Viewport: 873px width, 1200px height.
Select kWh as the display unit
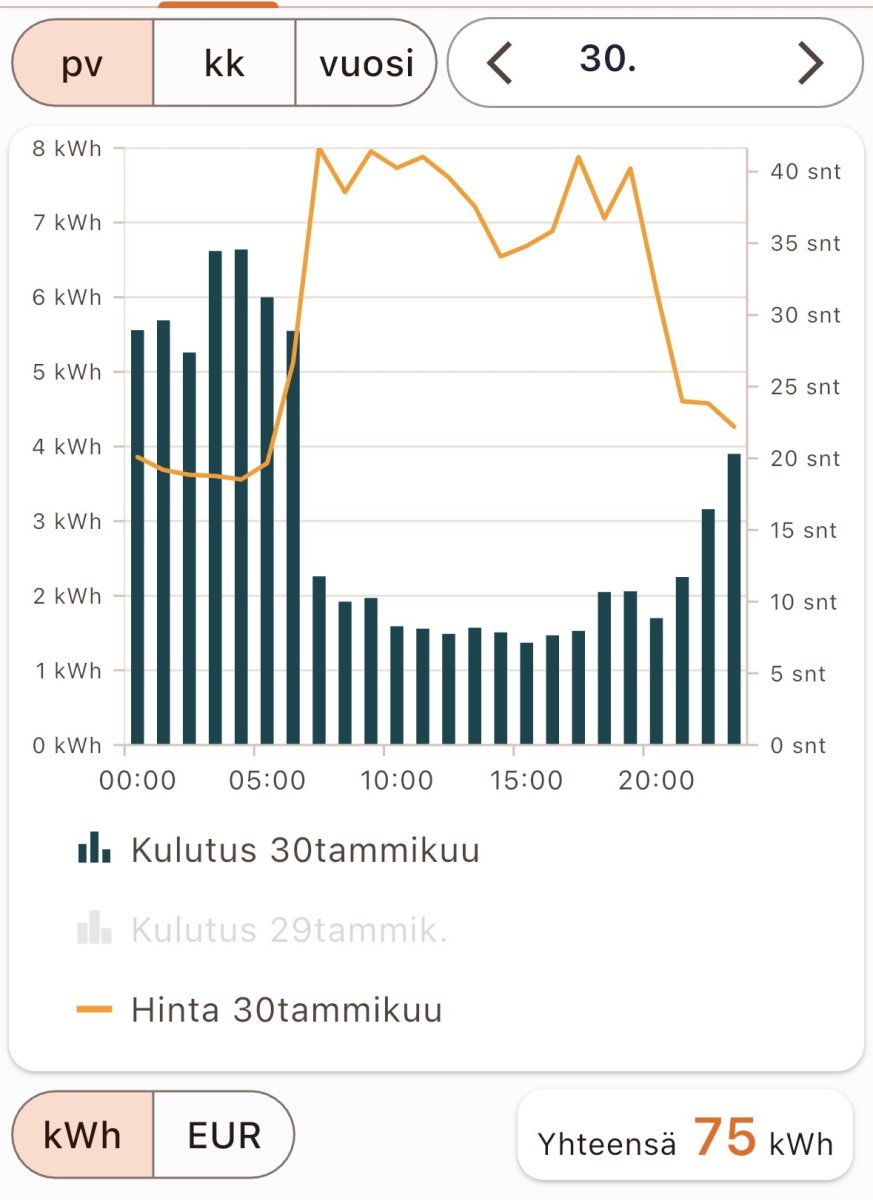[83, 1135]
